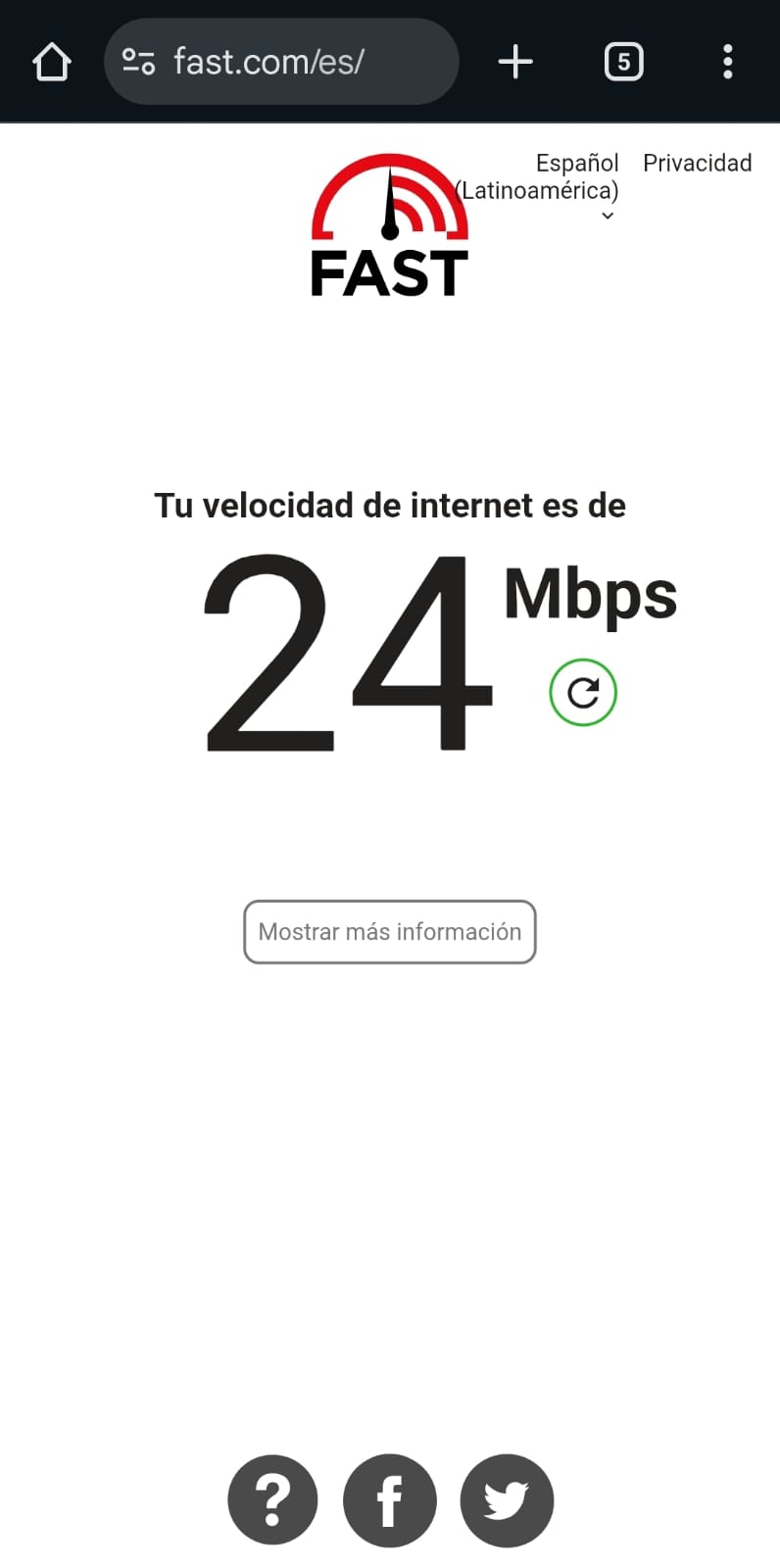Viewport: 780px width, 1568px height.
Task: Tap Mostrar más información
Action: pyautogui.click(x=390, y=932)
